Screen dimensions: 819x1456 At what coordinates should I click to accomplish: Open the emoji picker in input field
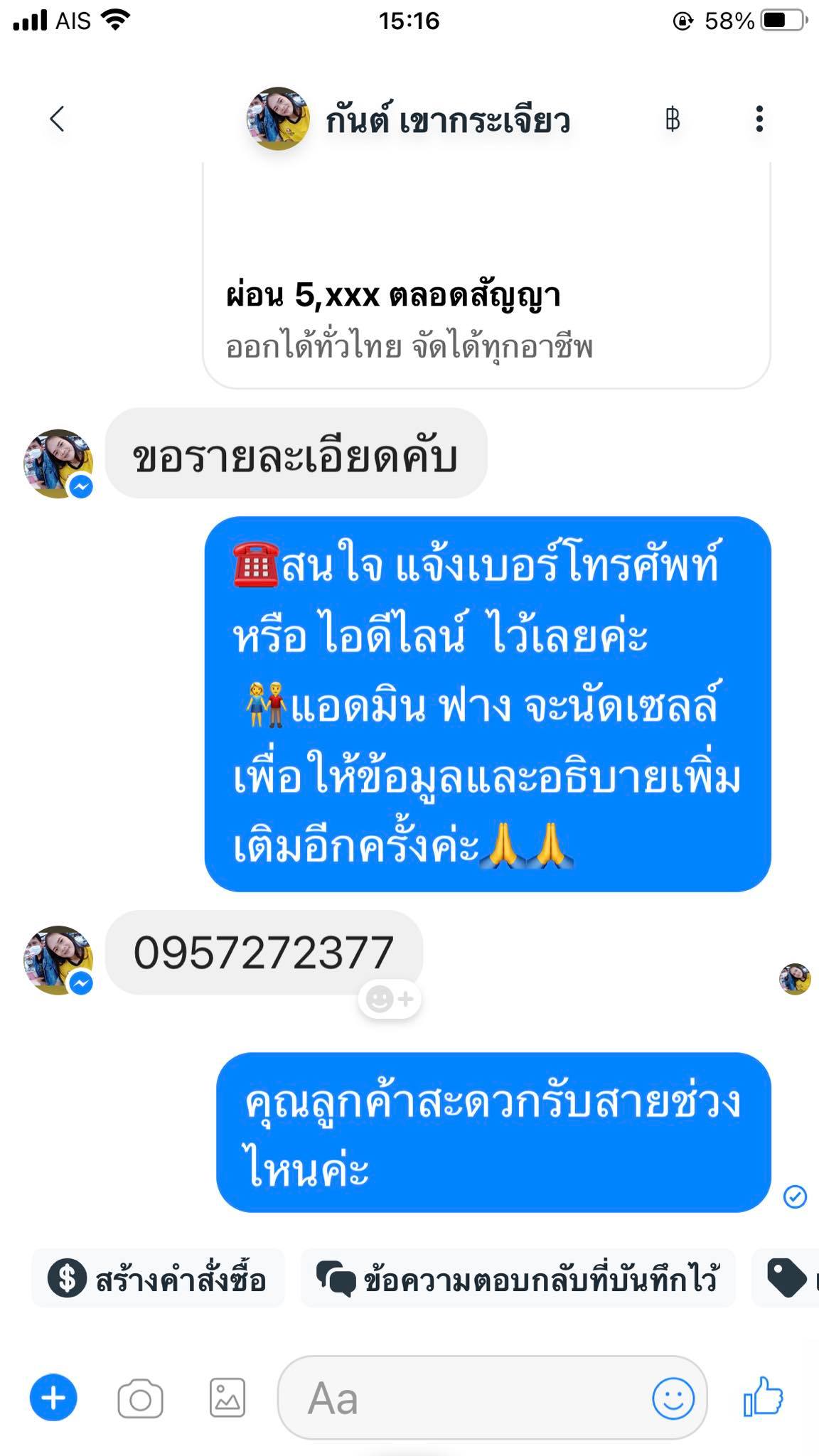pos(673,1398)
